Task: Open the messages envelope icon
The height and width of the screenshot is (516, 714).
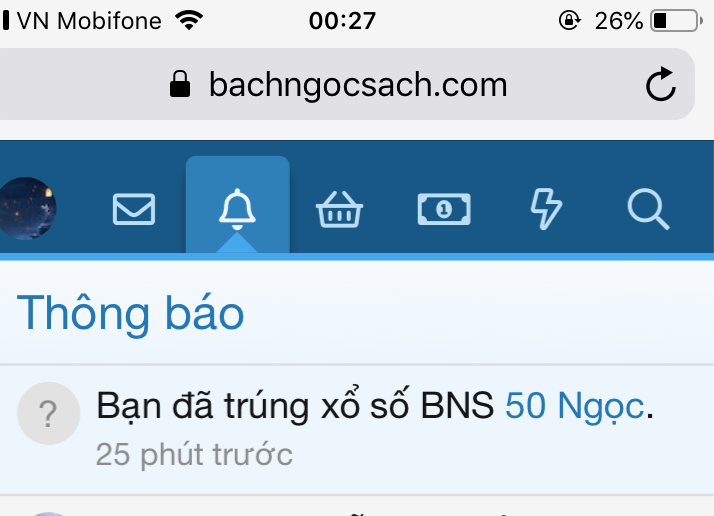Action: click(134, 209)
